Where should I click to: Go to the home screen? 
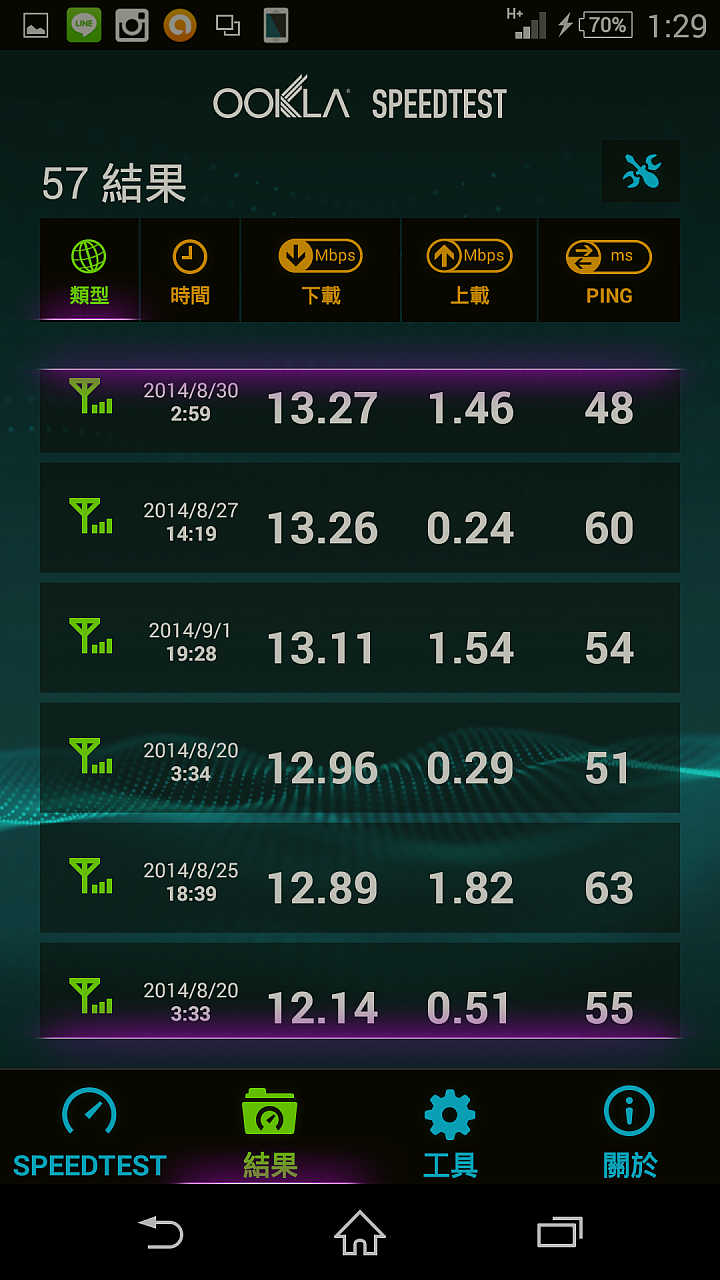(x=360, y=1232)
